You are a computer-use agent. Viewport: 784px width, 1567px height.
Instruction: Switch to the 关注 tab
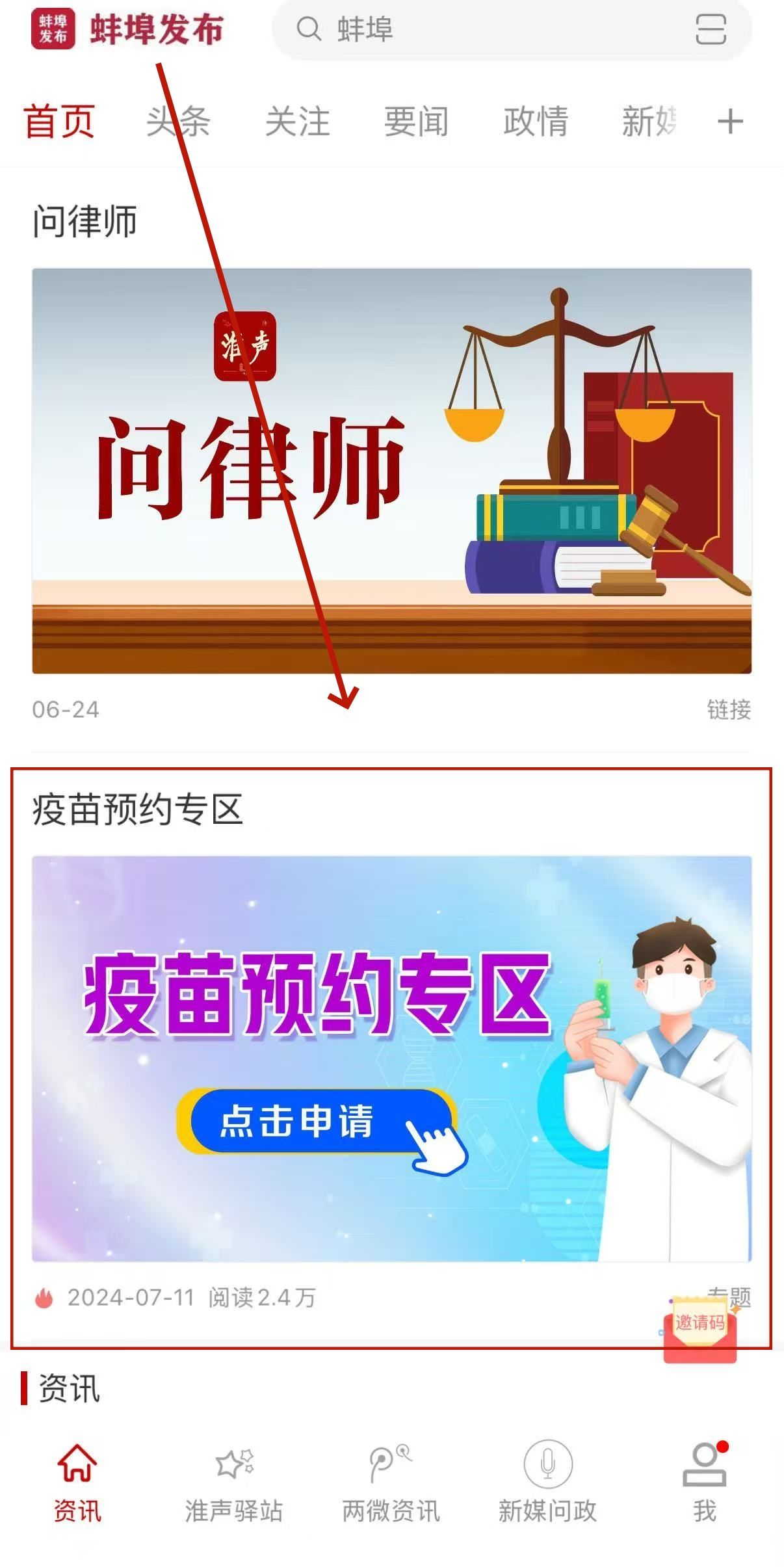pos(297,122)
